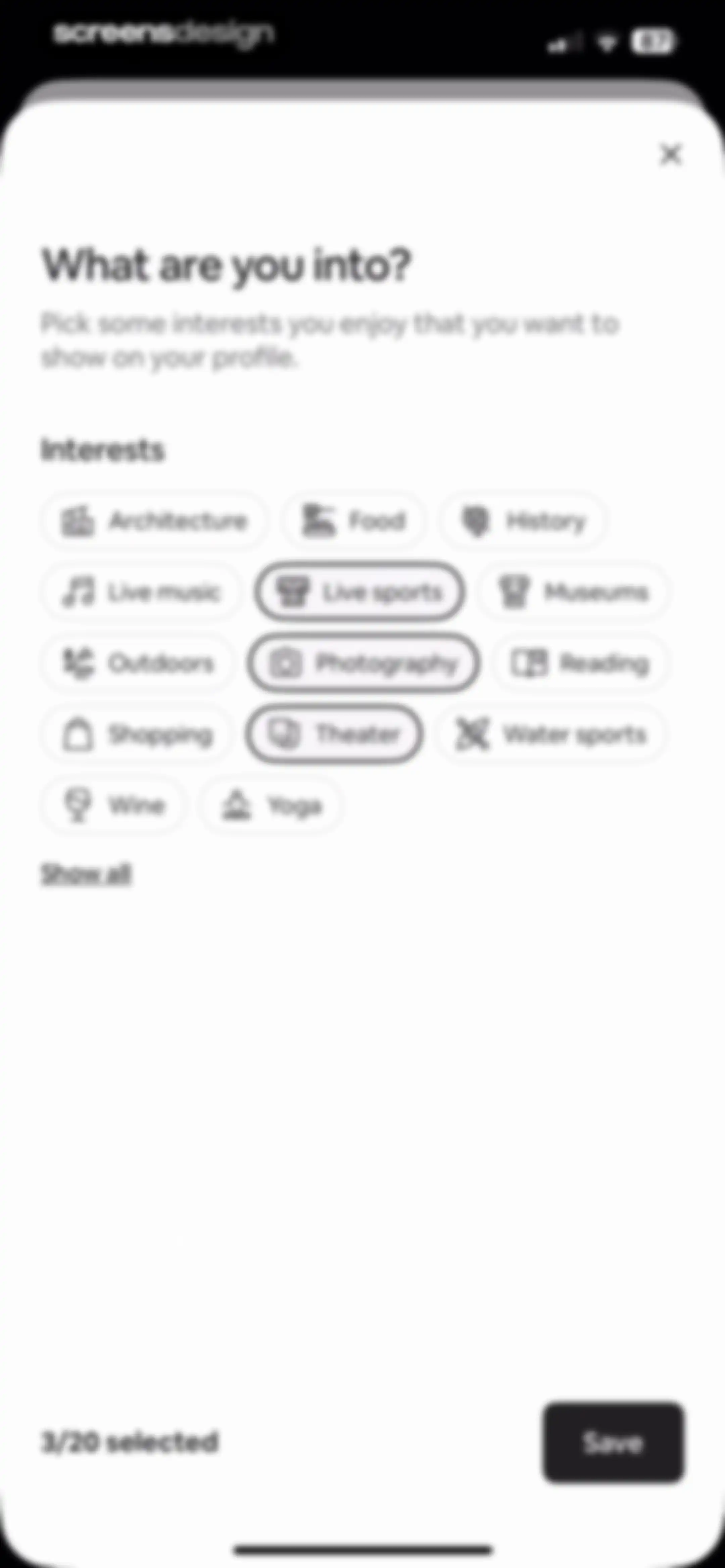Screen dimensions: 725x1568
Task: Select the Architecture interest chip
Action: (x=154, y=521)
